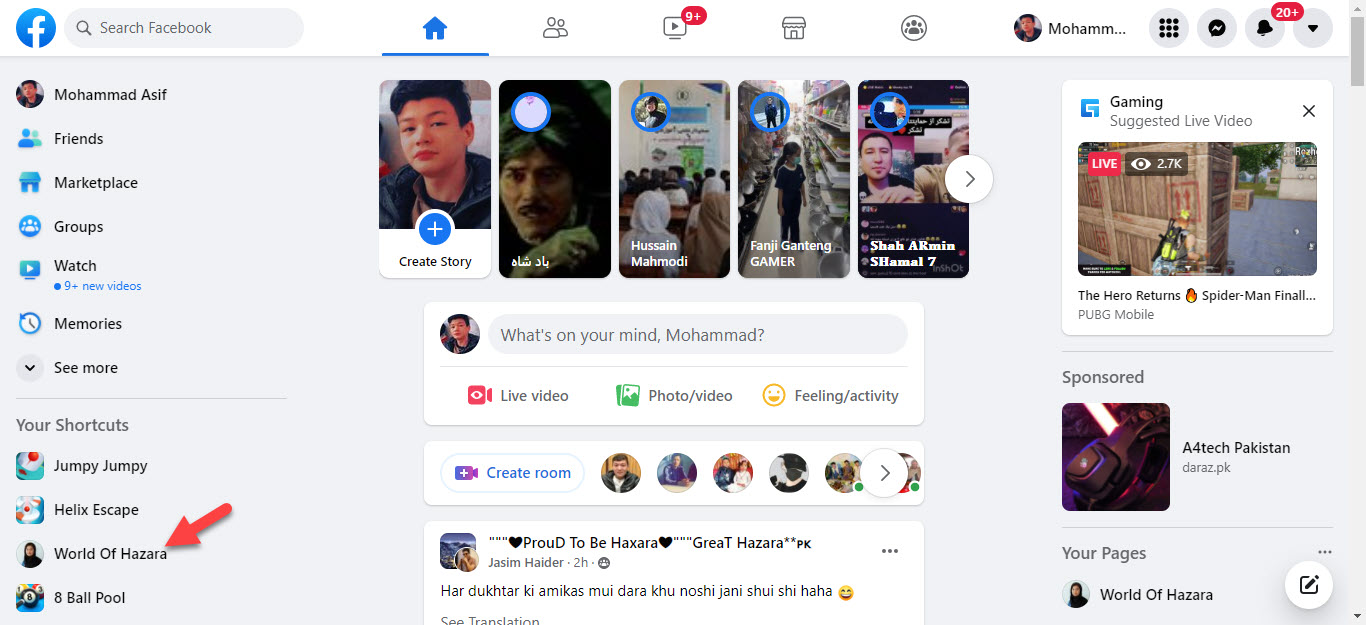Tap What's on your mind field
This screenshot has height=625, width=1366.
tap(697, 335)
